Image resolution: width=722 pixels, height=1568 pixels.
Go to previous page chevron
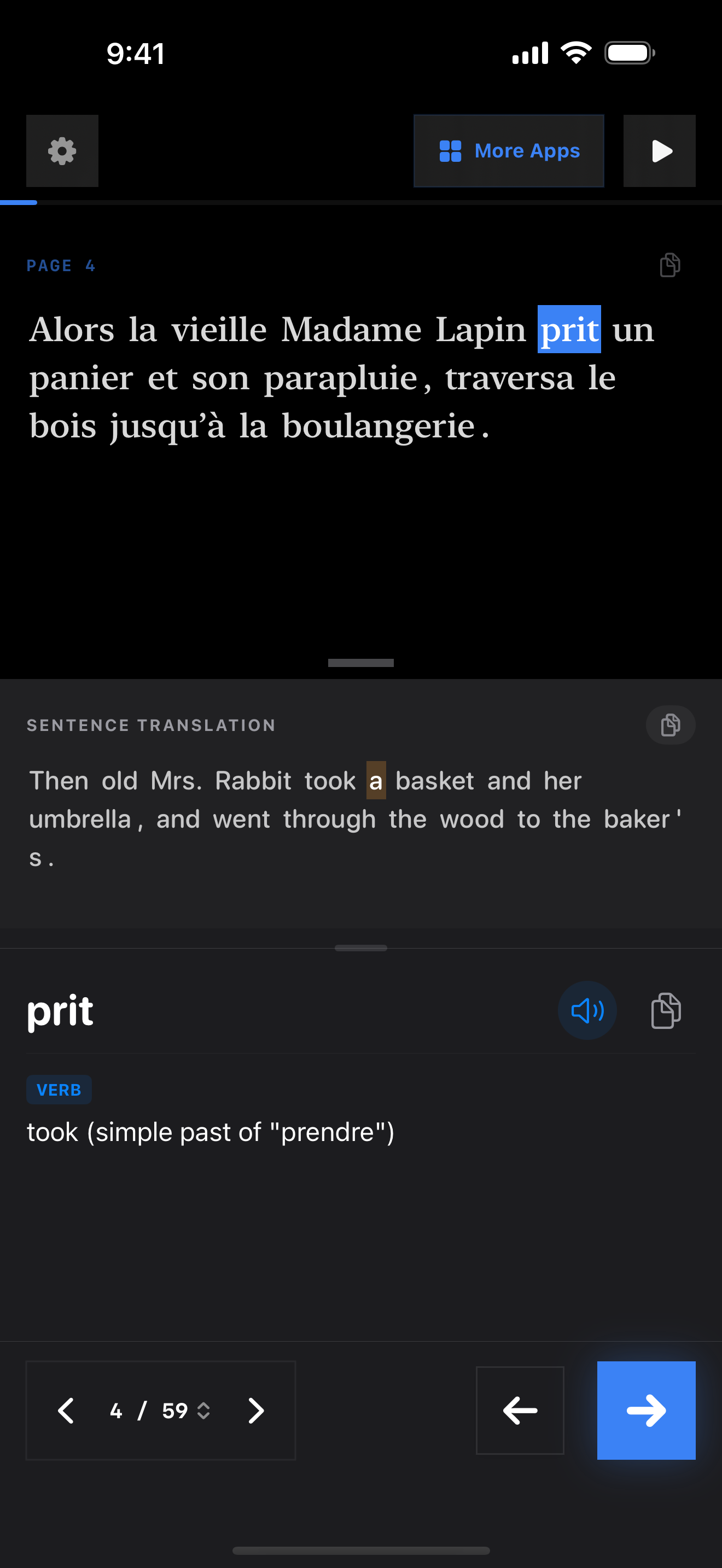(66, 1411)
